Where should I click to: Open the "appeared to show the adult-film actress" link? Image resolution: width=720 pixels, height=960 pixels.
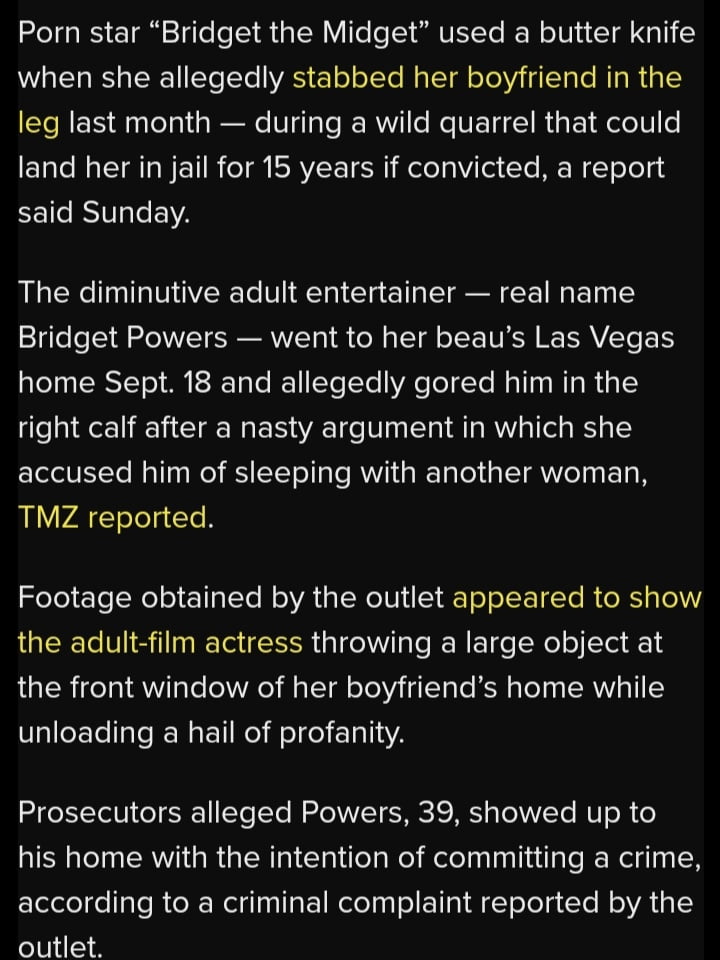[x=577, y=598]
